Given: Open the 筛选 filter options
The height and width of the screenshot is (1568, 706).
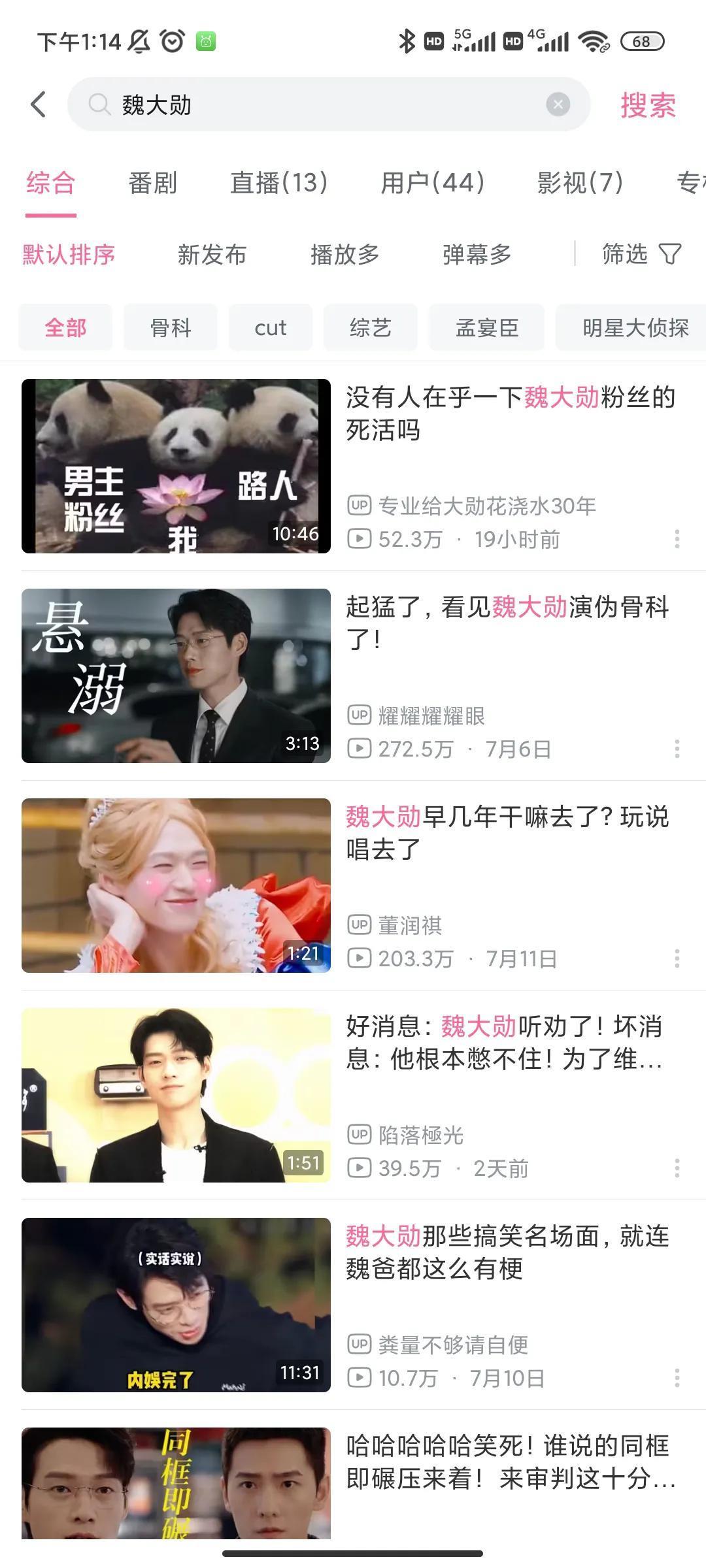Looking at the screenshot, I should pos(641,254).
